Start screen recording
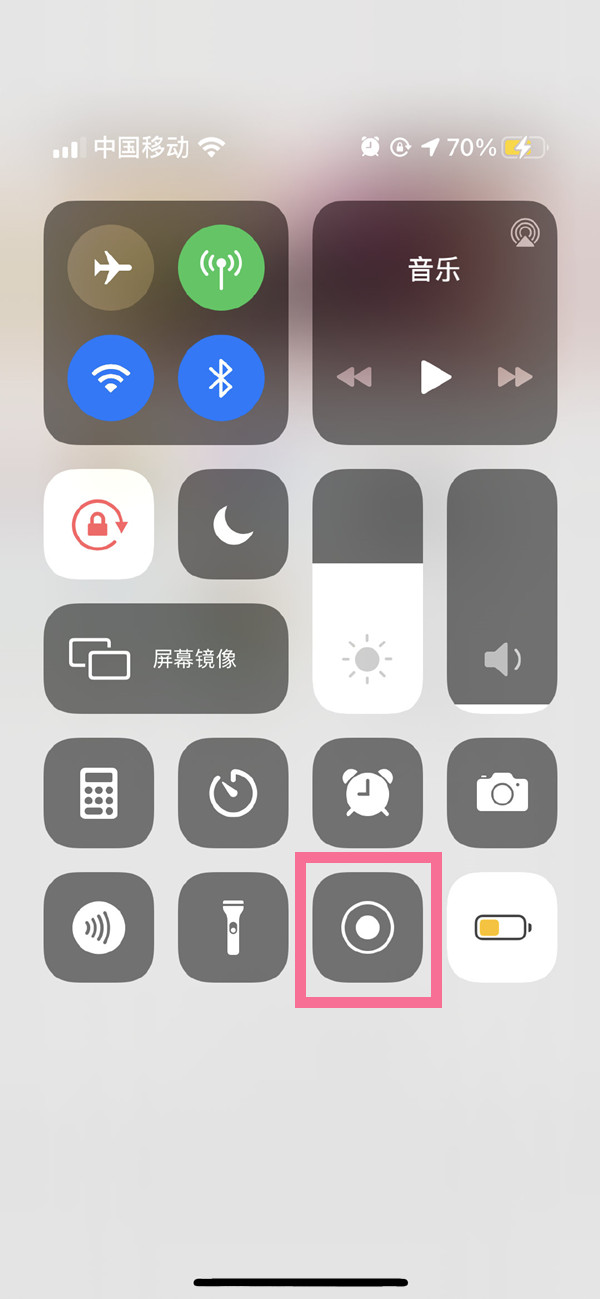Image resolution: width=600 pixels, height=1299 pixels. tap(367, 927)
